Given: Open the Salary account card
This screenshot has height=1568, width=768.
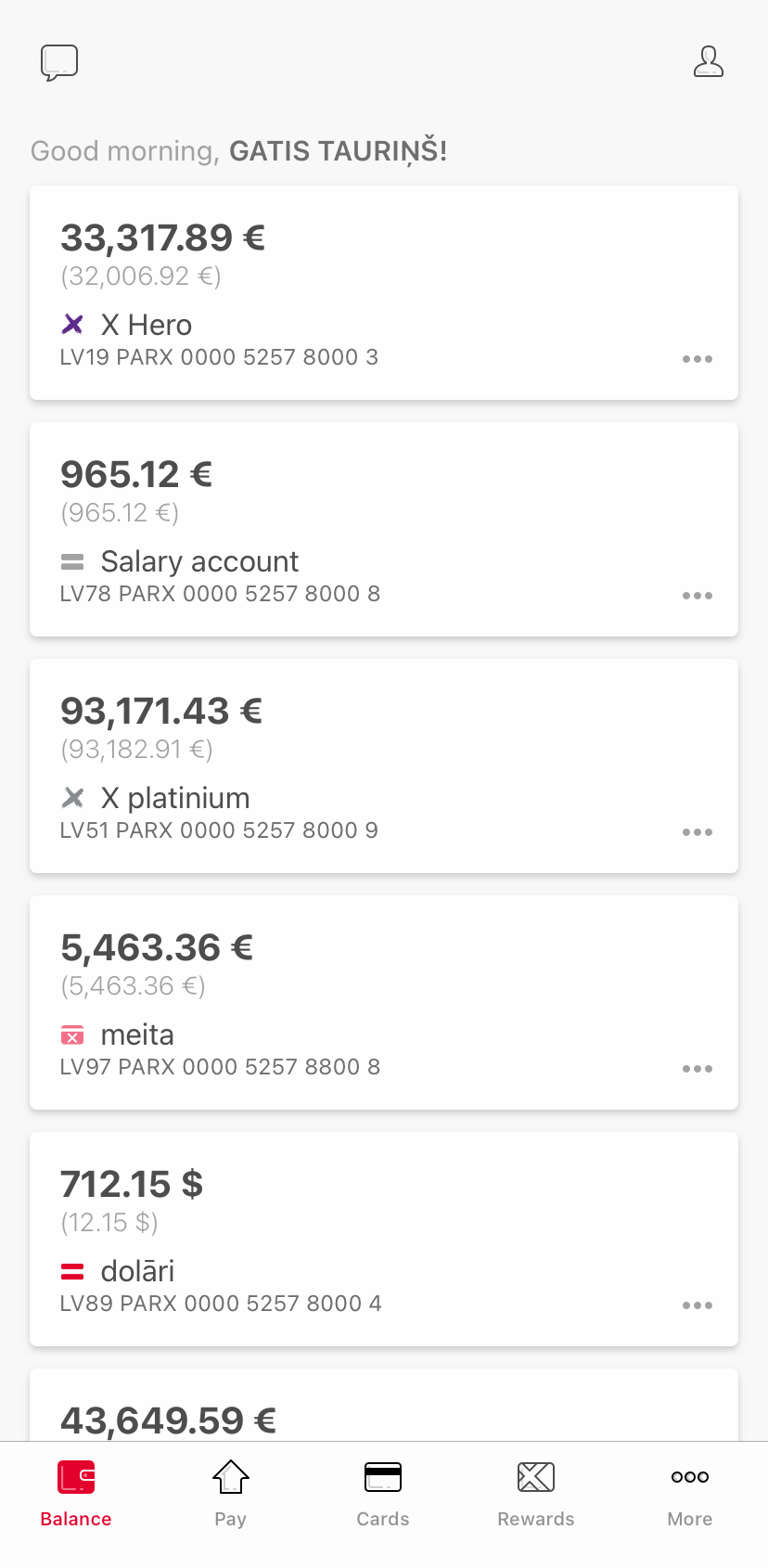Looking at the screenshot, I should point(384,530).
